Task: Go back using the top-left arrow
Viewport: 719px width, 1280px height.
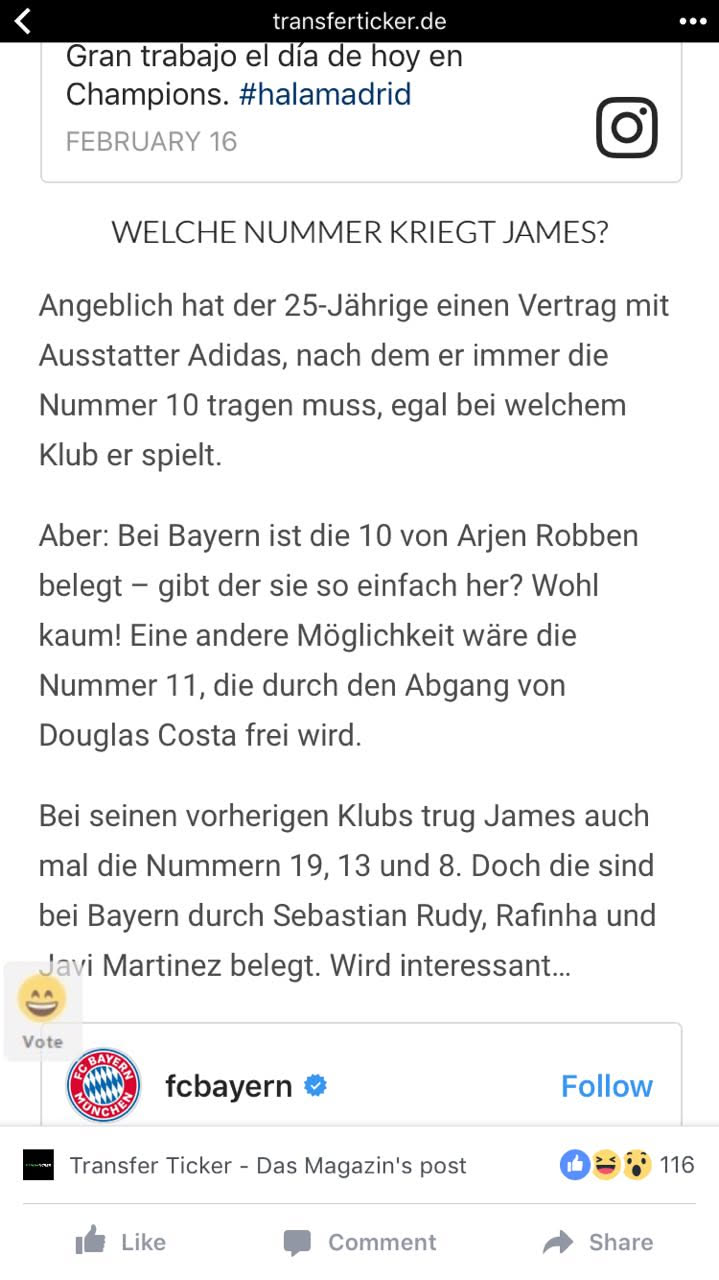Action: click(22, 21)
